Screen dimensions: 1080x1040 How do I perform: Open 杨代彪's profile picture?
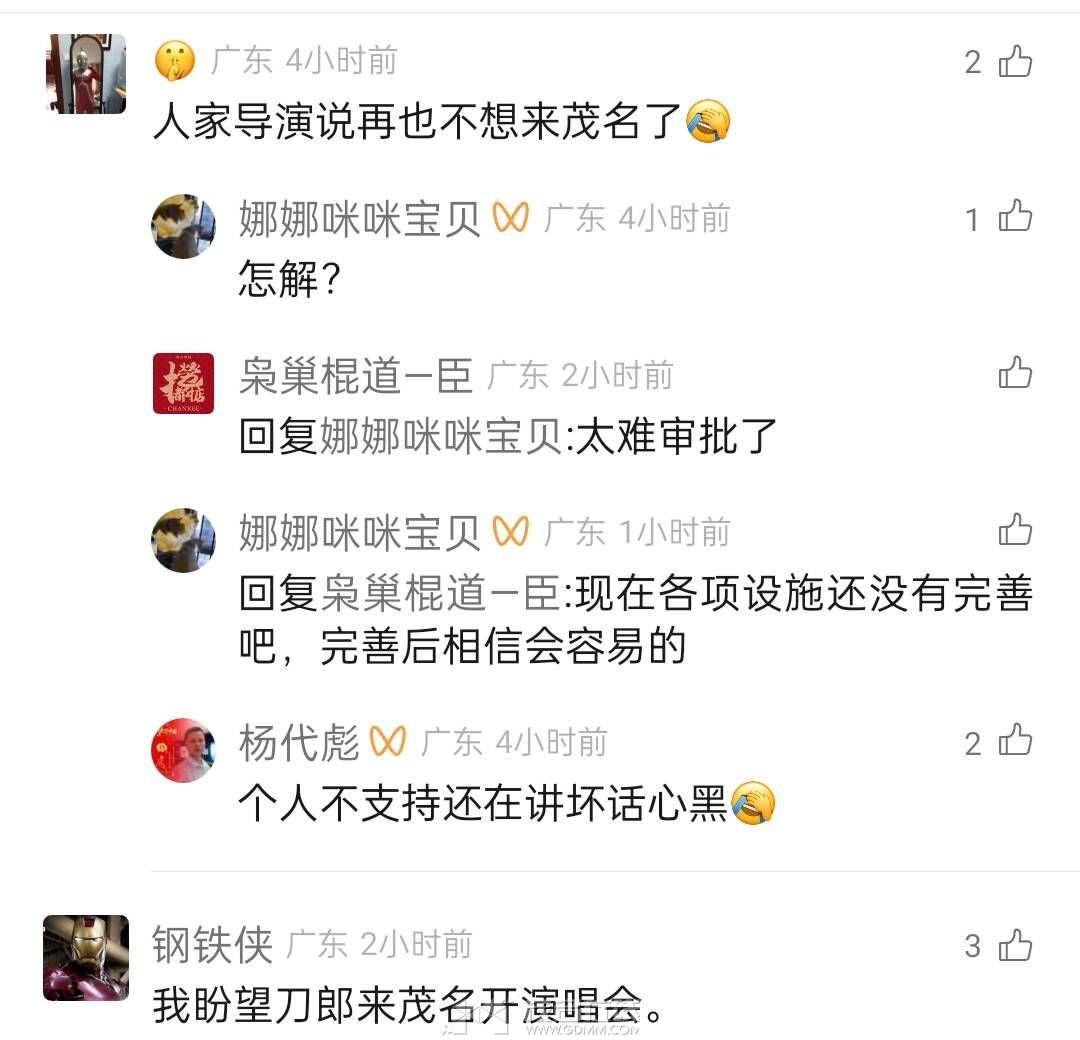tap(183, 749)
